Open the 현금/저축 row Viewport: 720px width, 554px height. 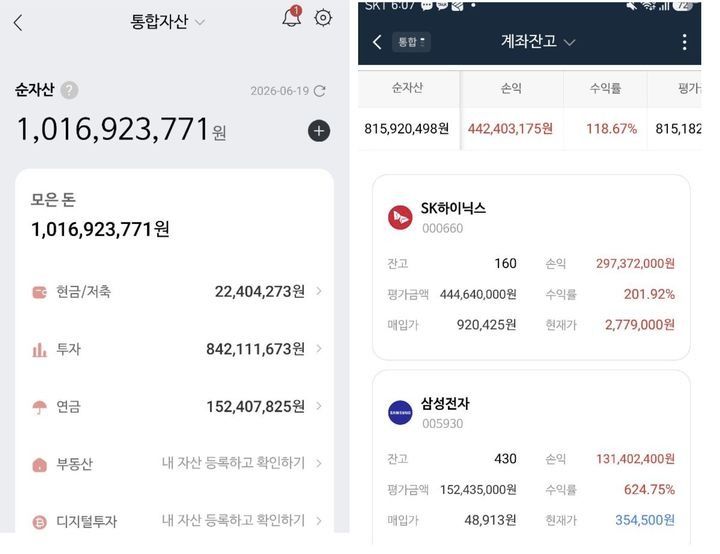(177, 292)
